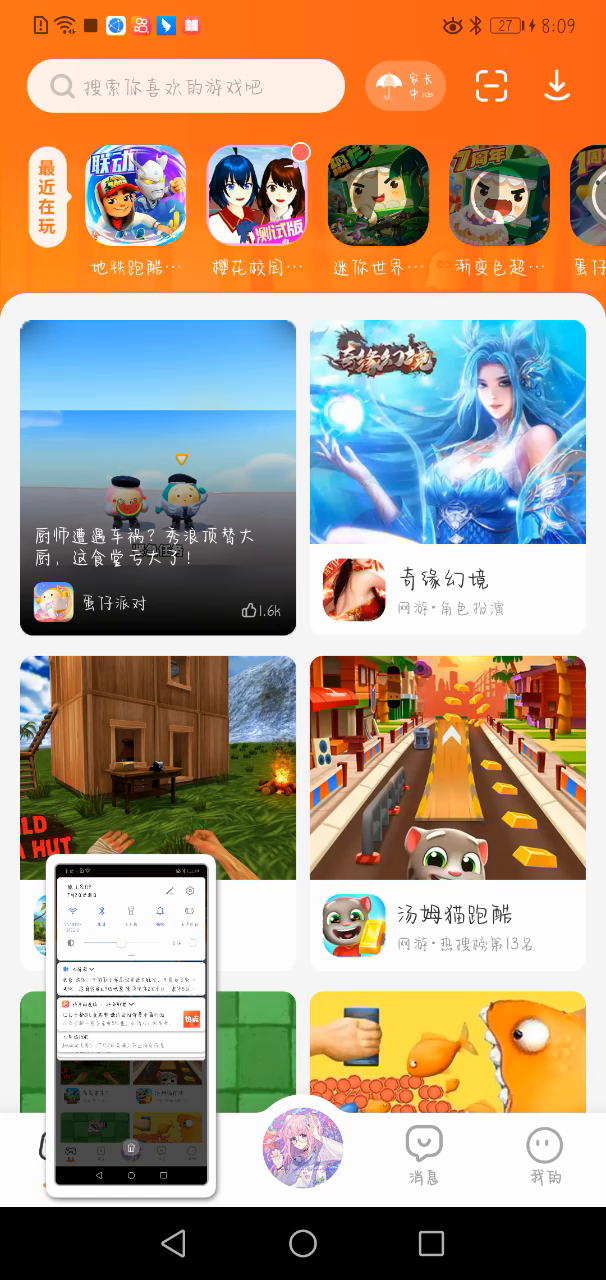Launch recently played 渐变色超 game
Image resolution: width=606 pixels, height=1280 pixels.
click(x=499, y=196)
